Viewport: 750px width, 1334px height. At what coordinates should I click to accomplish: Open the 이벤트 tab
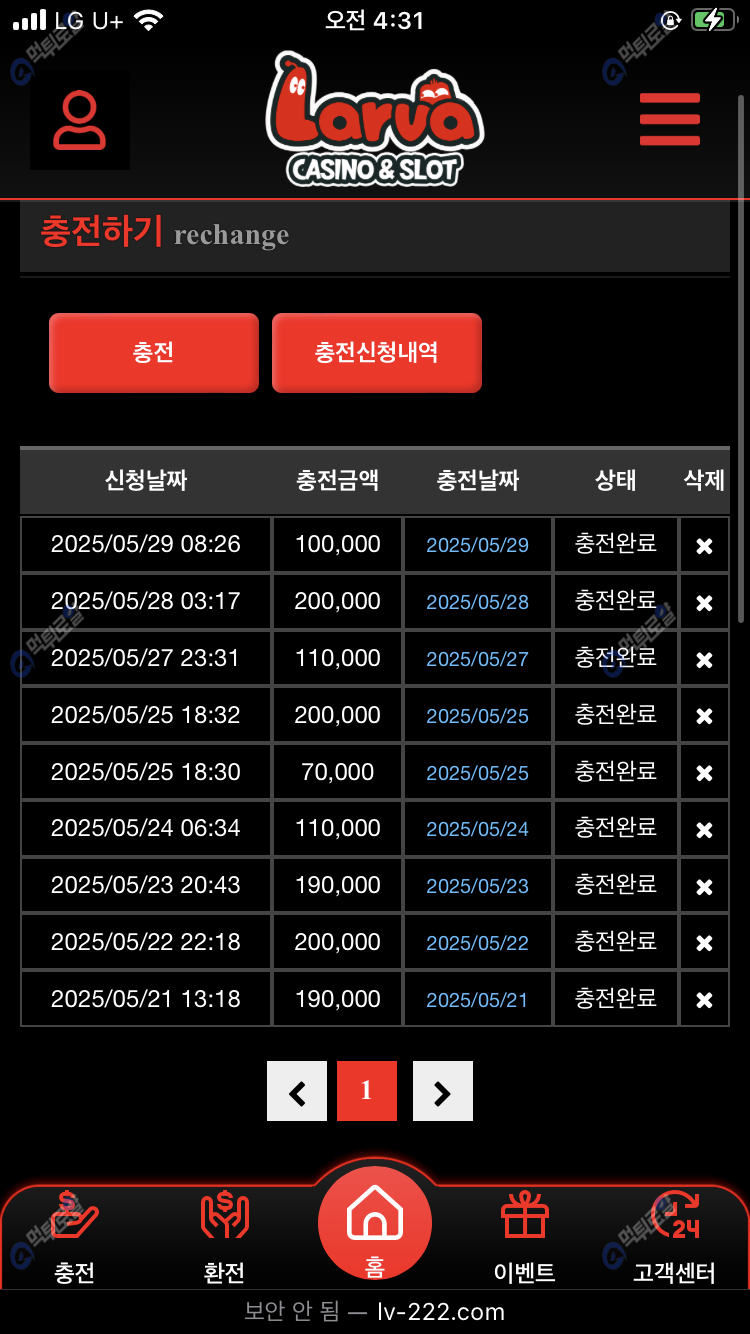(x=525, y=1238)
